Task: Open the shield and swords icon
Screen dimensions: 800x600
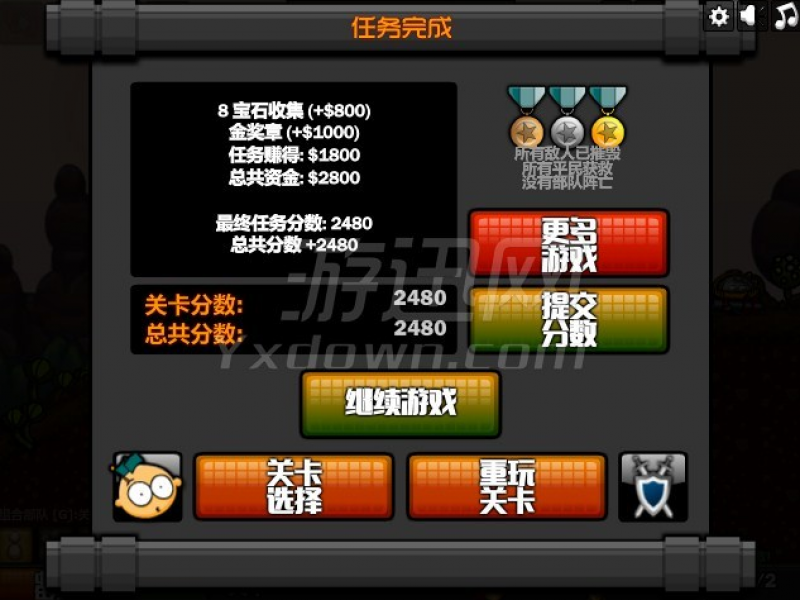Action: pyautogui.click(x=653, y=487)
